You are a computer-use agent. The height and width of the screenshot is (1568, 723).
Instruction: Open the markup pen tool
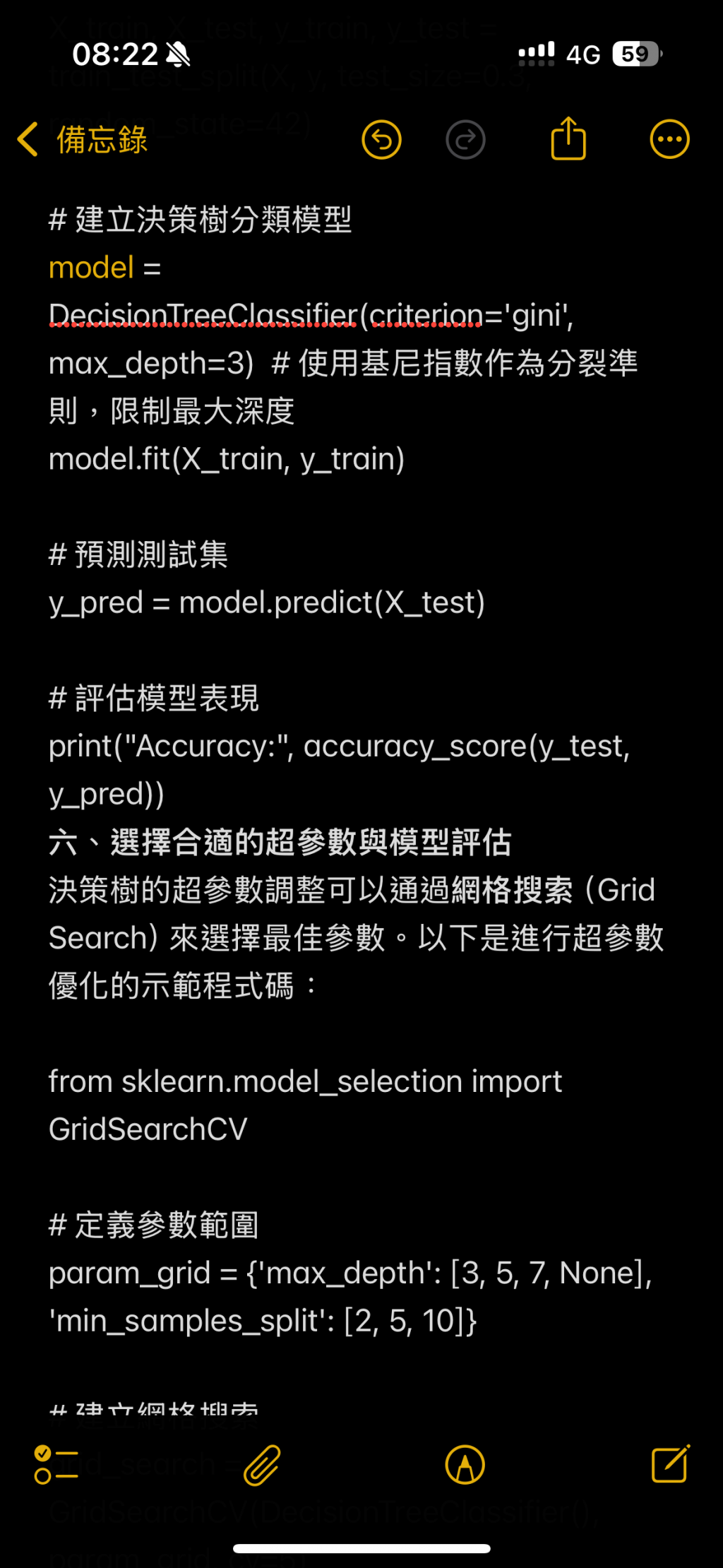[465, 1464]
